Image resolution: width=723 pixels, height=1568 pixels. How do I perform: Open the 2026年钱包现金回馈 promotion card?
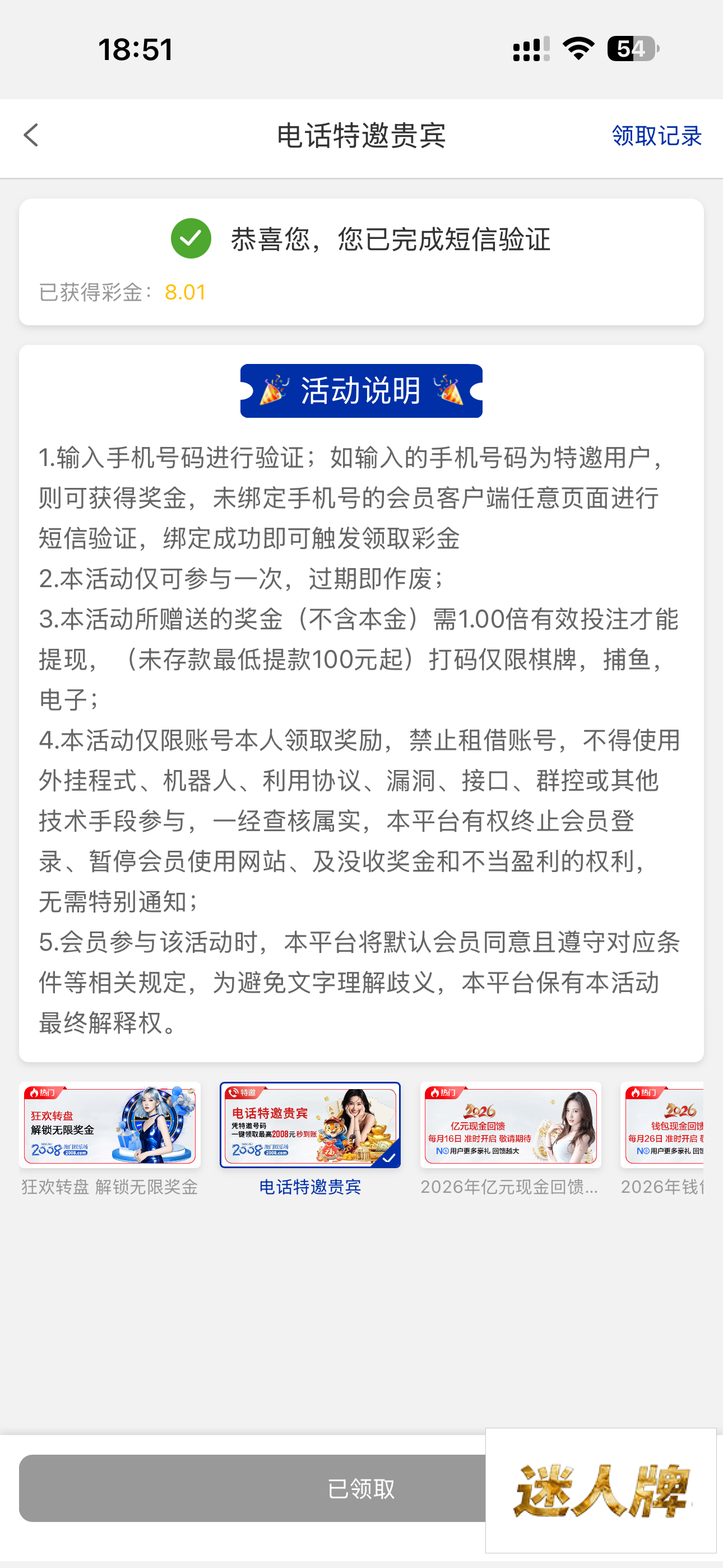coord(662,1125)
